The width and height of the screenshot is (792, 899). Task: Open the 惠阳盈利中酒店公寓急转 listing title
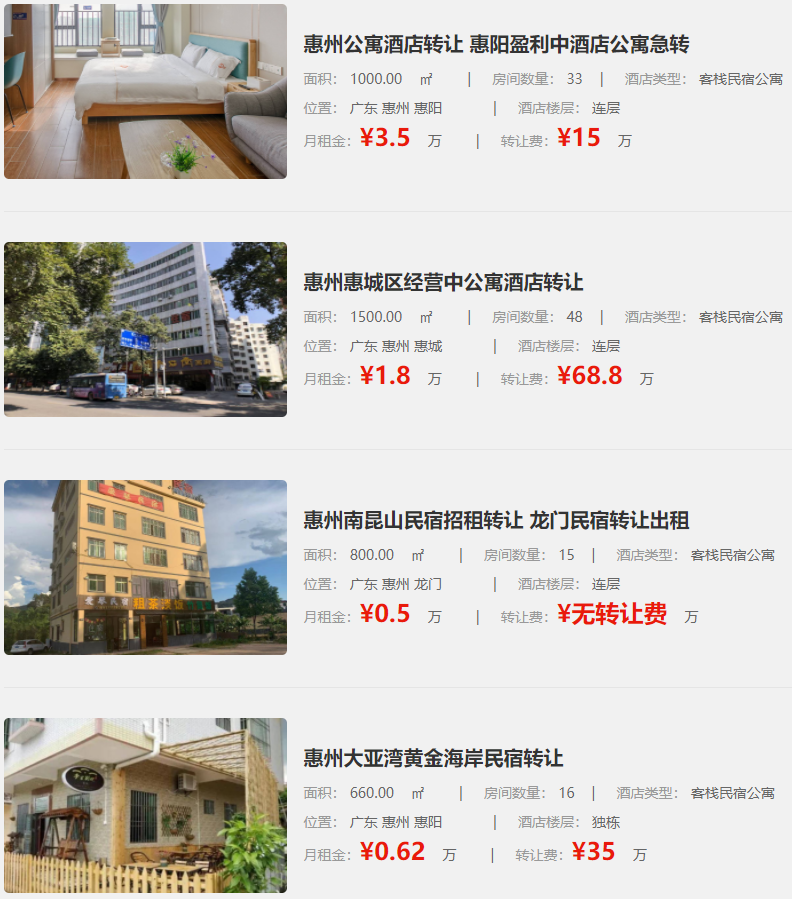coord(496,45)
